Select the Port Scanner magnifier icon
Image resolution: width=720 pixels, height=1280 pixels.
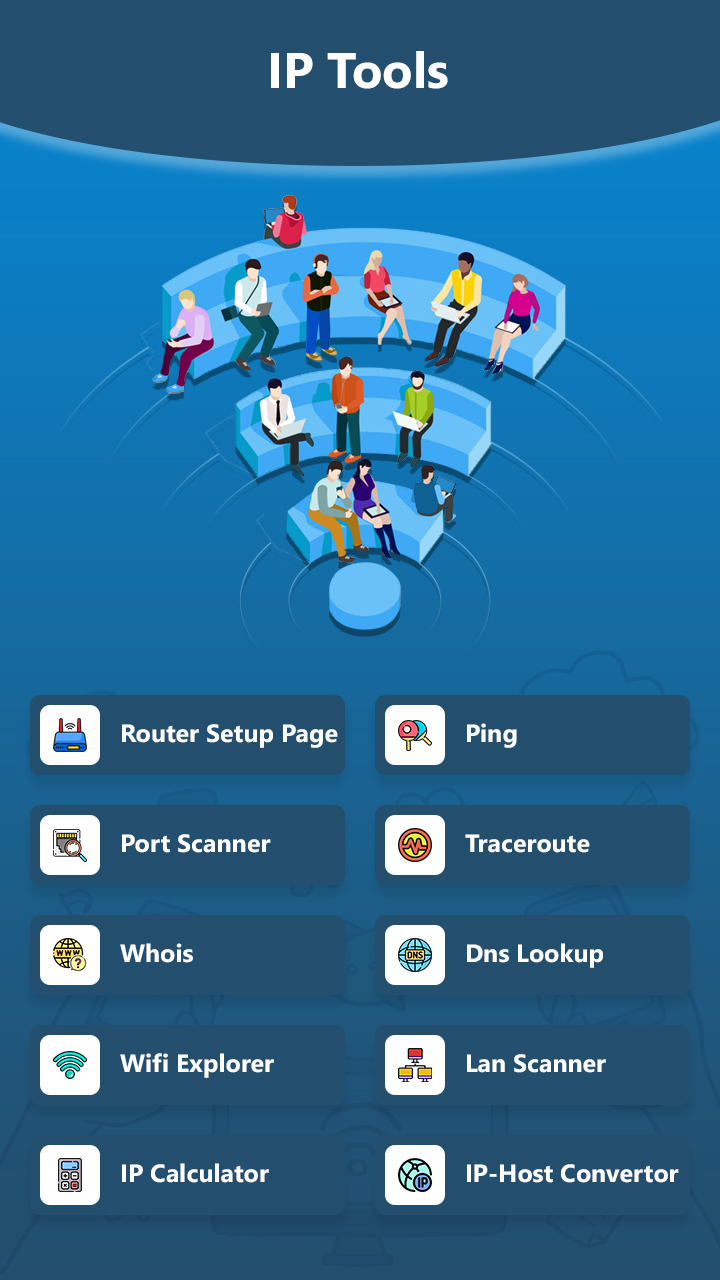(x=69, y=845)
